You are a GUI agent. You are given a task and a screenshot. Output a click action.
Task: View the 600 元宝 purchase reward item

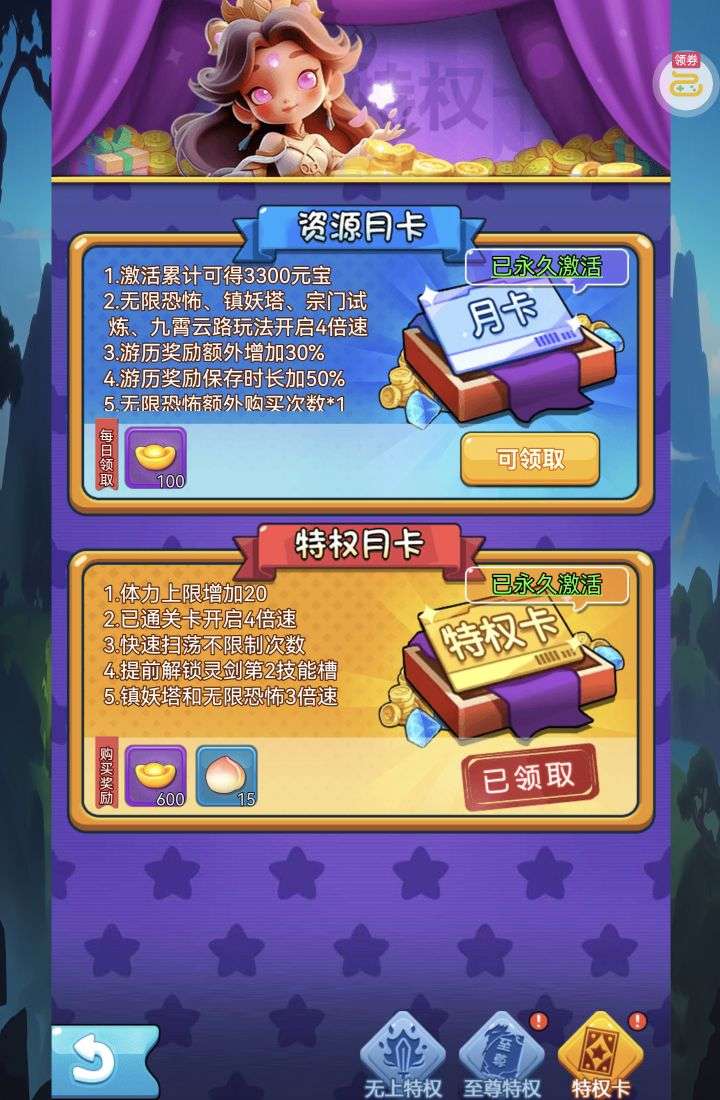(155, 775)
